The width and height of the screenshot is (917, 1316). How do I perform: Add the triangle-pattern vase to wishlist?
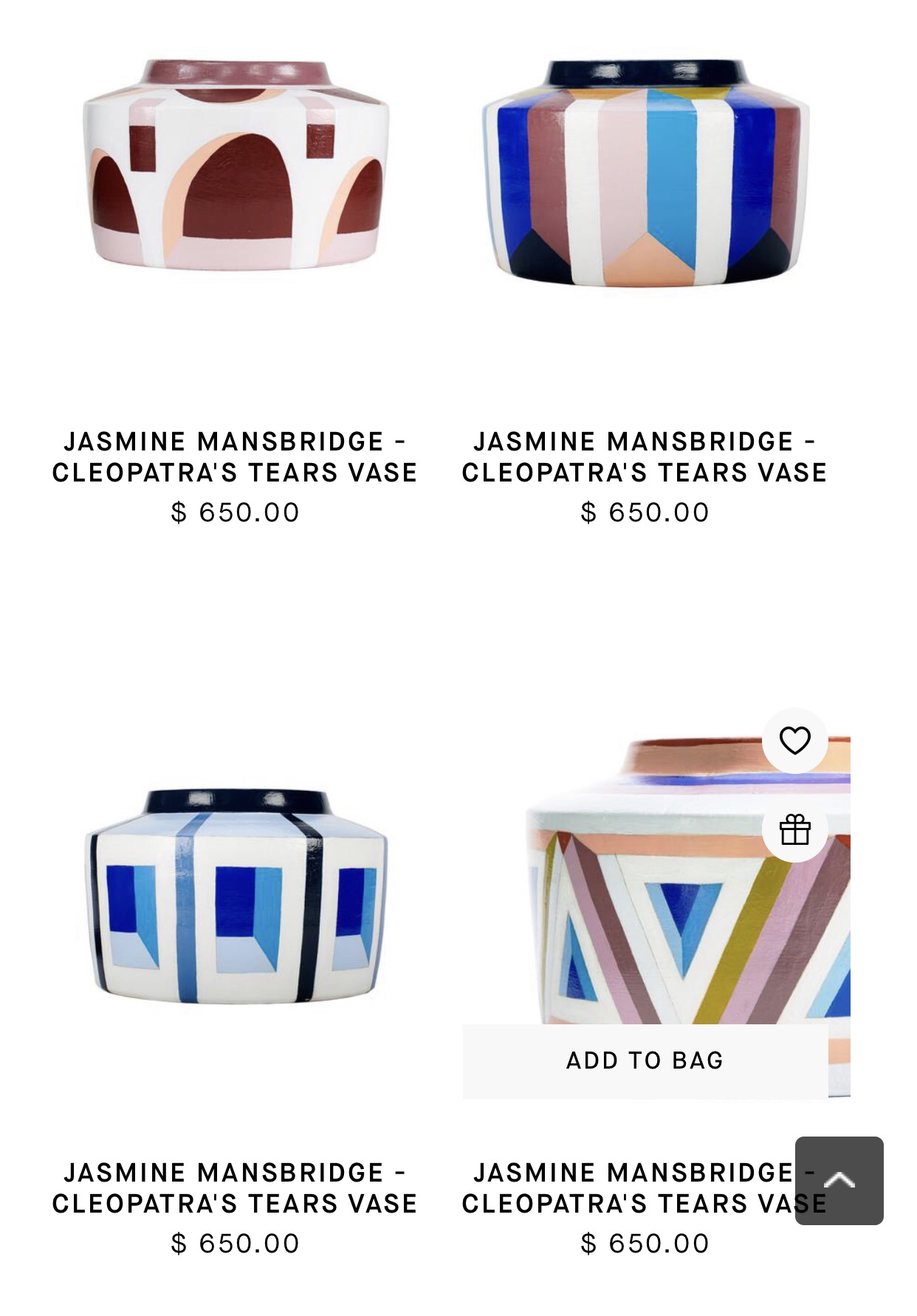point(794,741)
